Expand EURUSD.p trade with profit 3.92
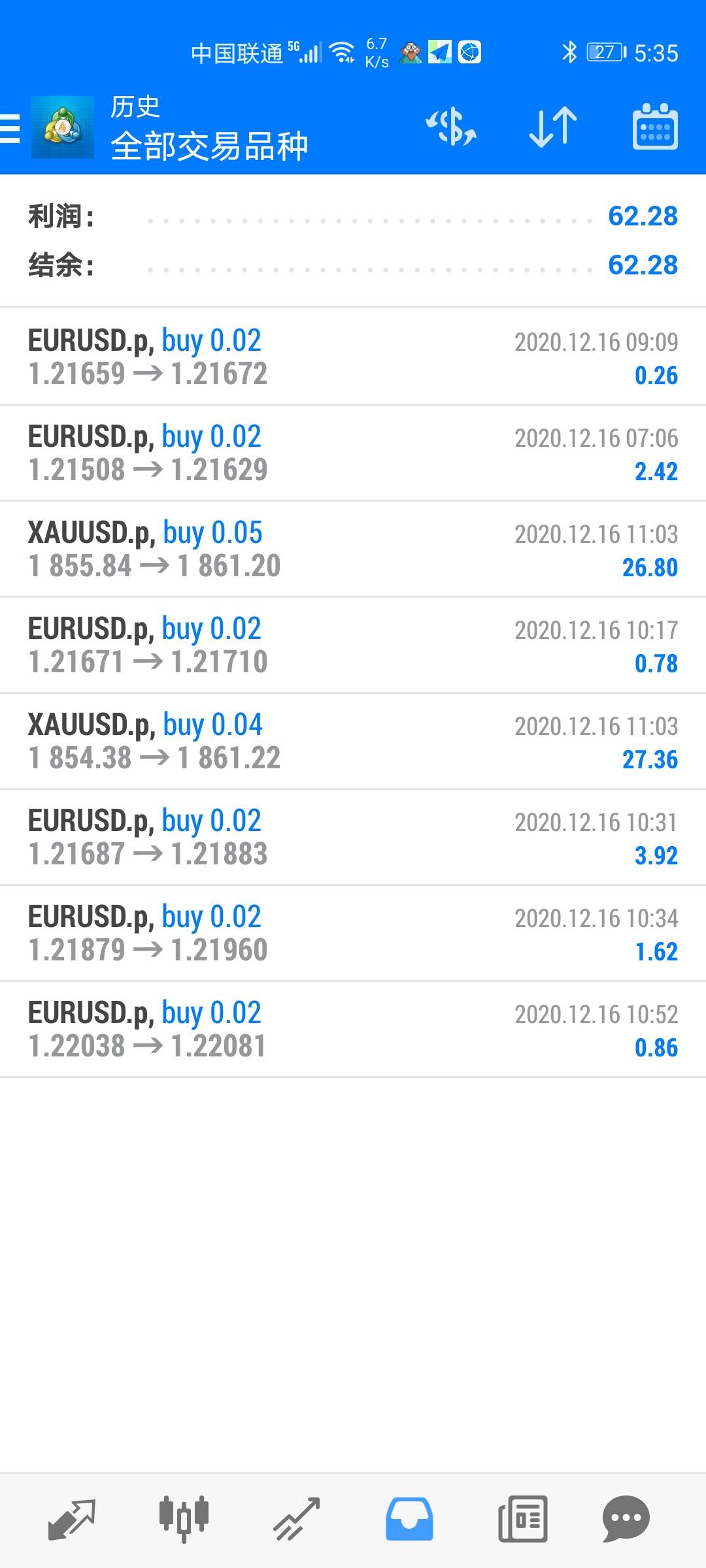The width and height of the screenshot is (706, 1568). point(353,837)
